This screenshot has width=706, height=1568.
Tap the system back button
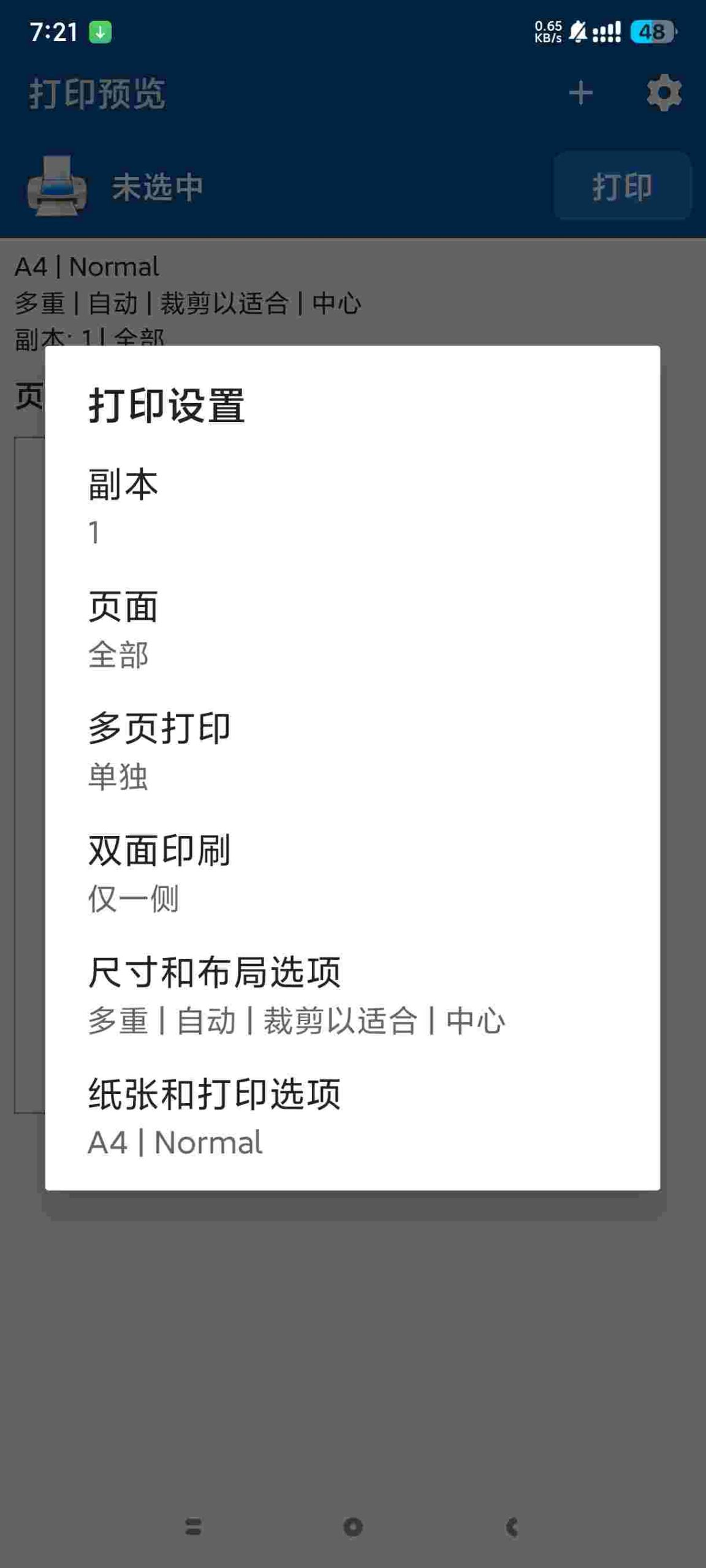(x=512, y=1527)
